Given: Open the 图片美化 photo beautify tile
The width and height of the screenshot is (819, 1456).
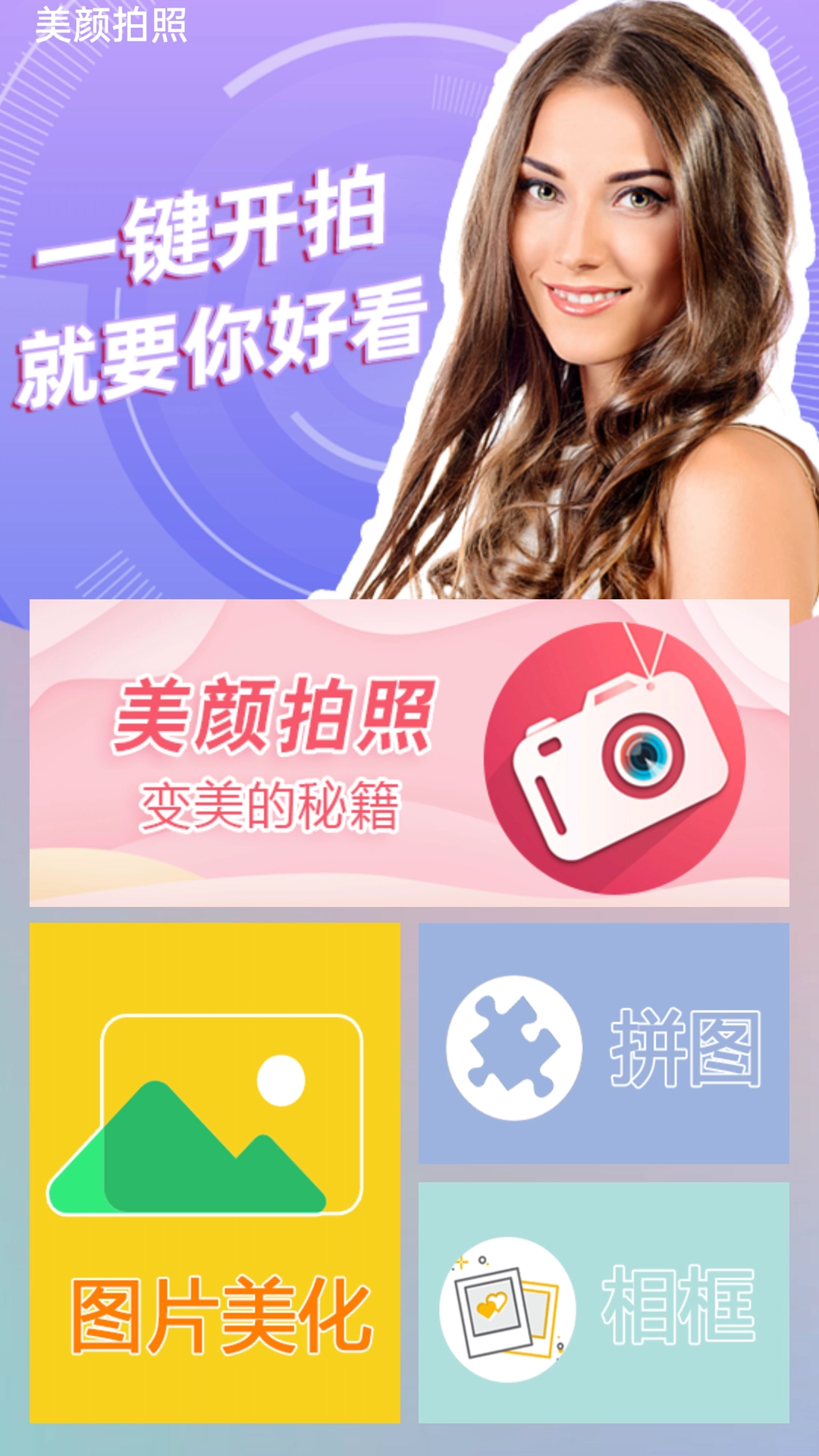Looking at the screenshot, I should (215, 1172).
